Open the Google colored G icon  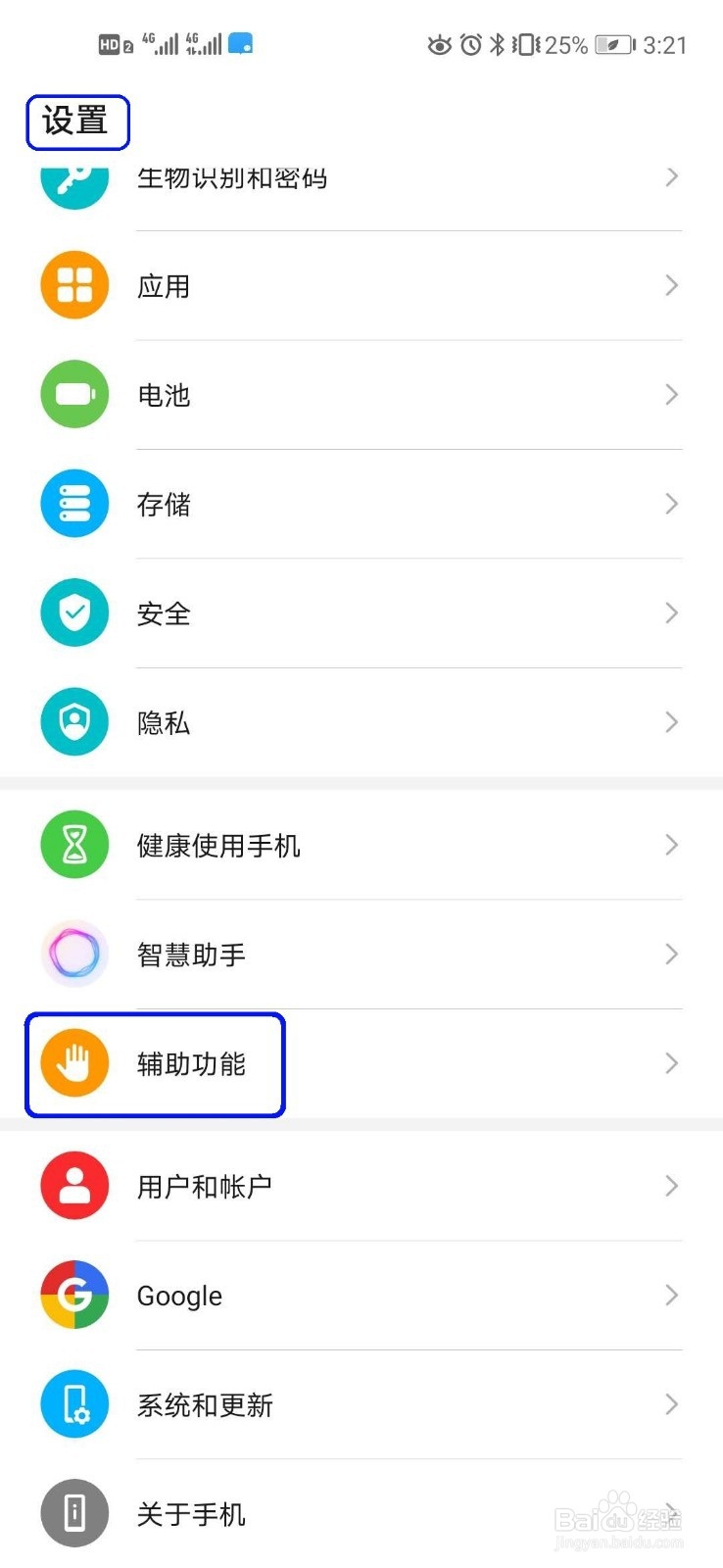(73, 1295)
